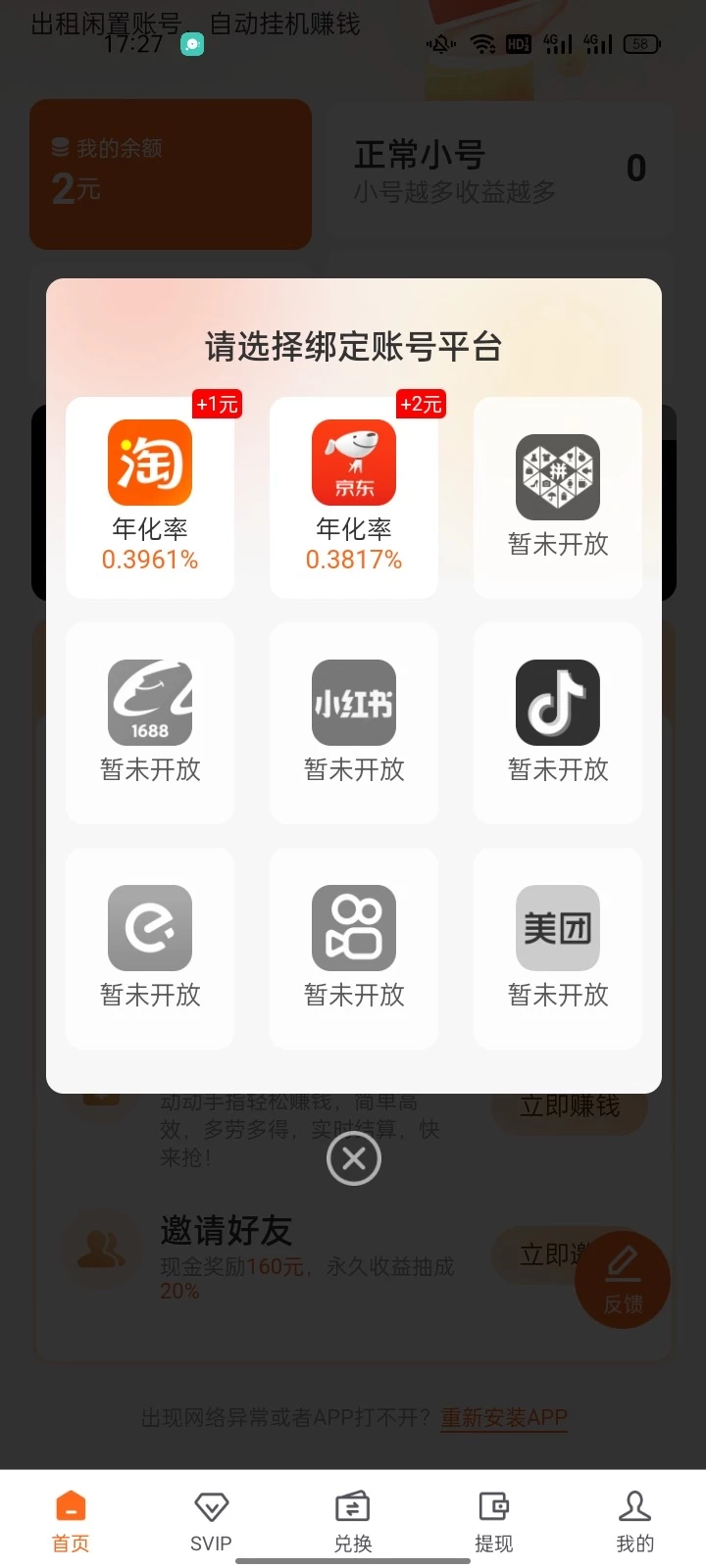Image resolution: width=706 pixels, height=1568 pixels.
Task: Select the Taobao platform card
Action: (150, 497)
